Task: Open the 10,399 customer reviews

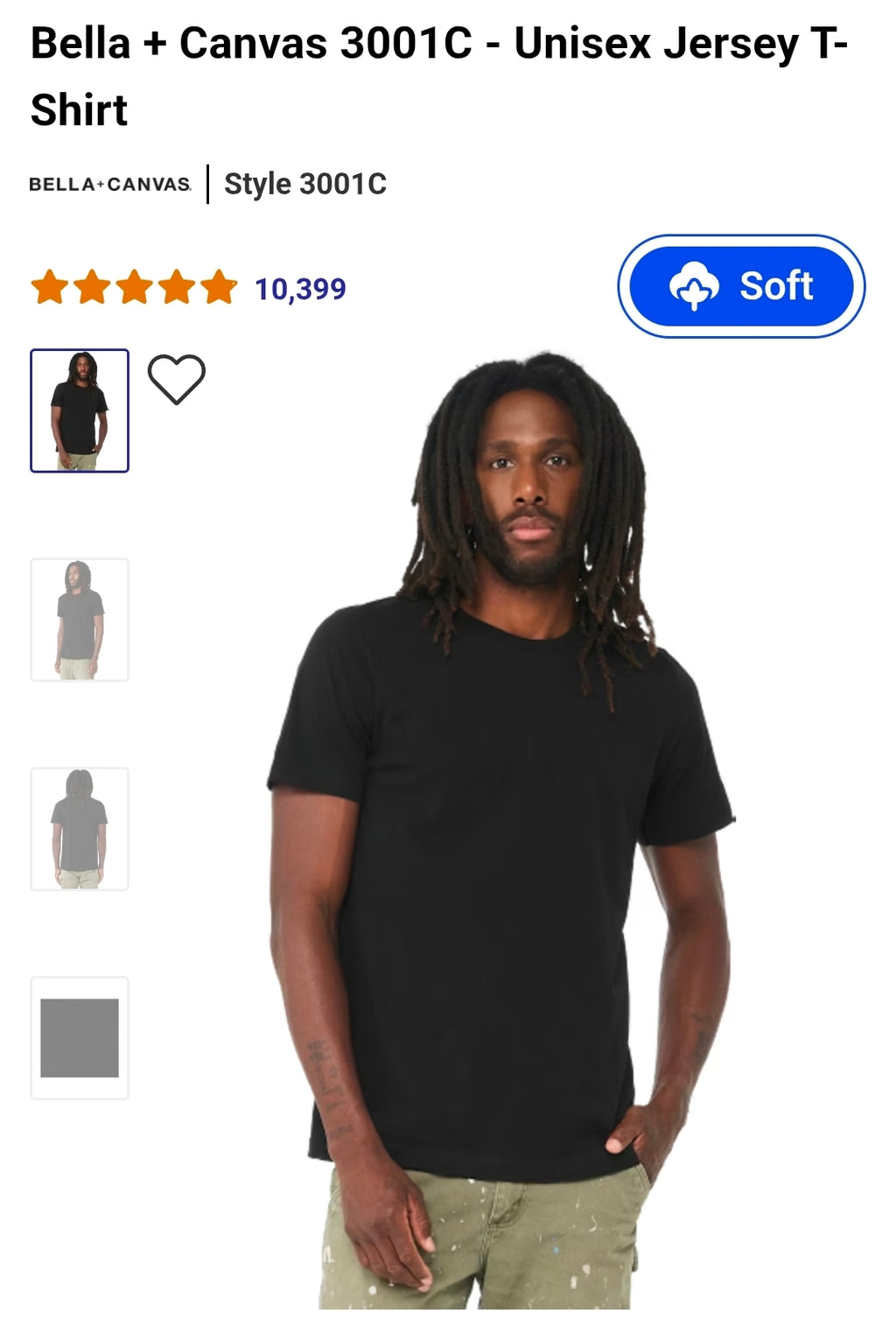Action: (300, 289)
